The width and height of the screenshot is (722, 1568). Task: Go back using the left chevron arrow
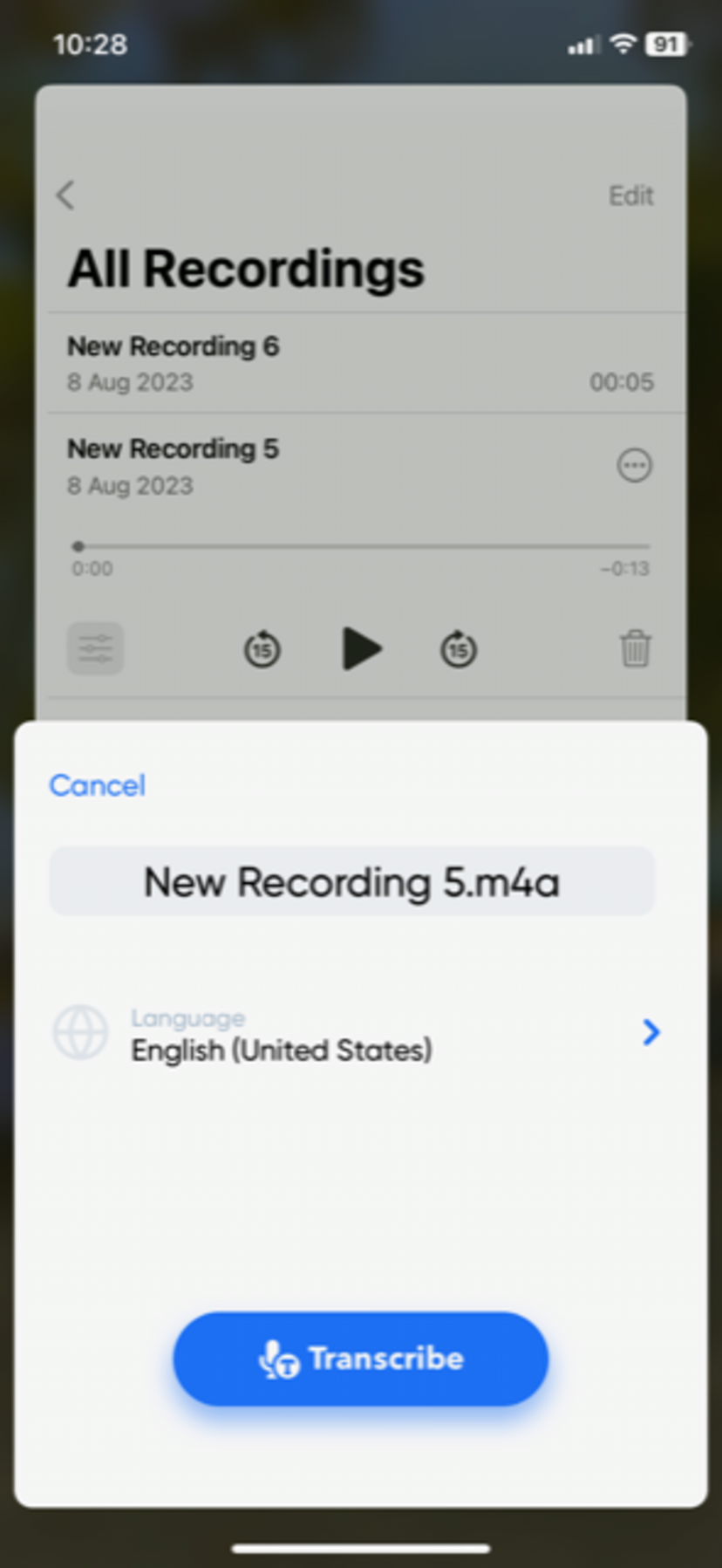pyautogui.click(x=65, y=195)
